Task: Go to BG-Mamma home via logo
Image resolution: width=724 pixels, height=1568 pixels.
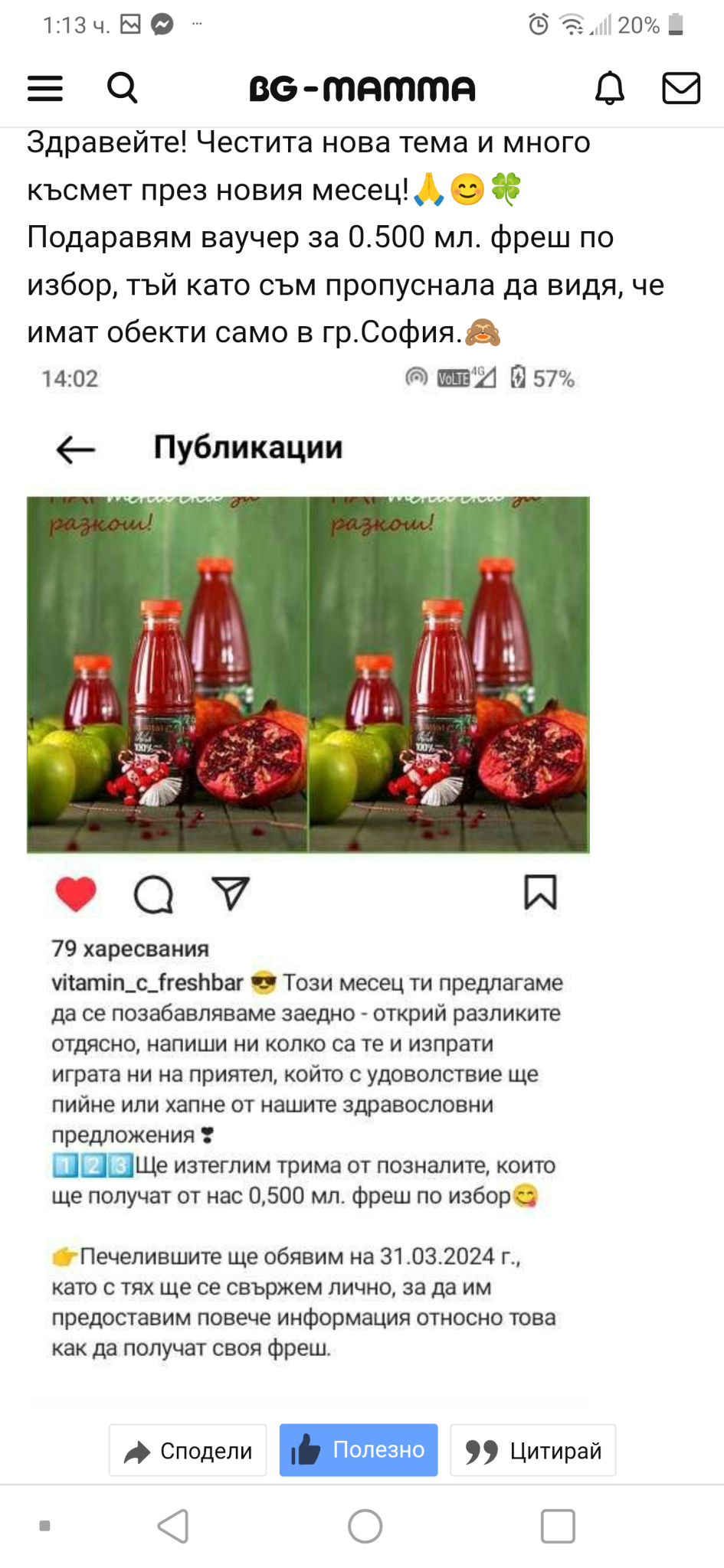Action: 362,89
